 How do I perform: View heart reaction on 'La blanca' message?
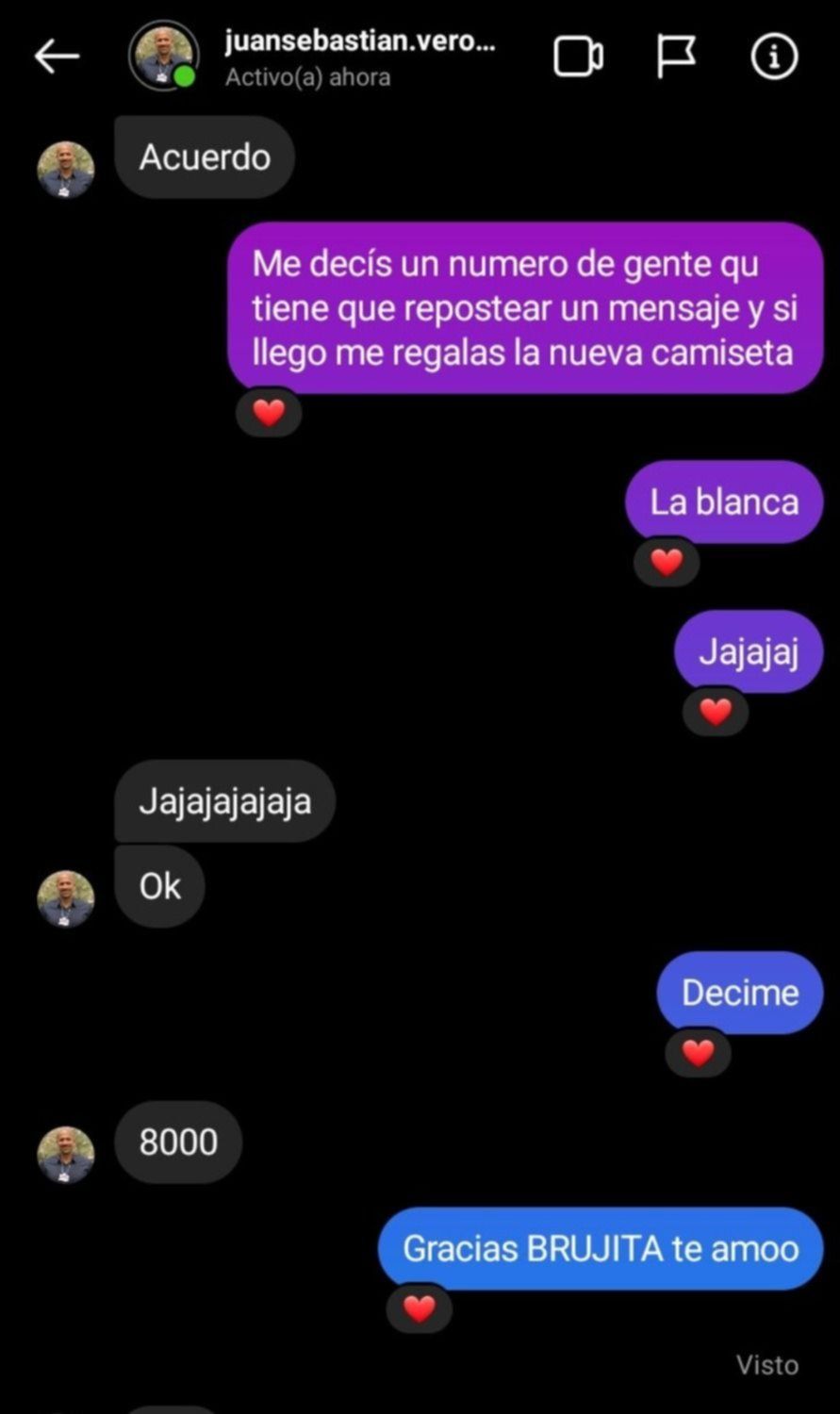tap(667, 562)
